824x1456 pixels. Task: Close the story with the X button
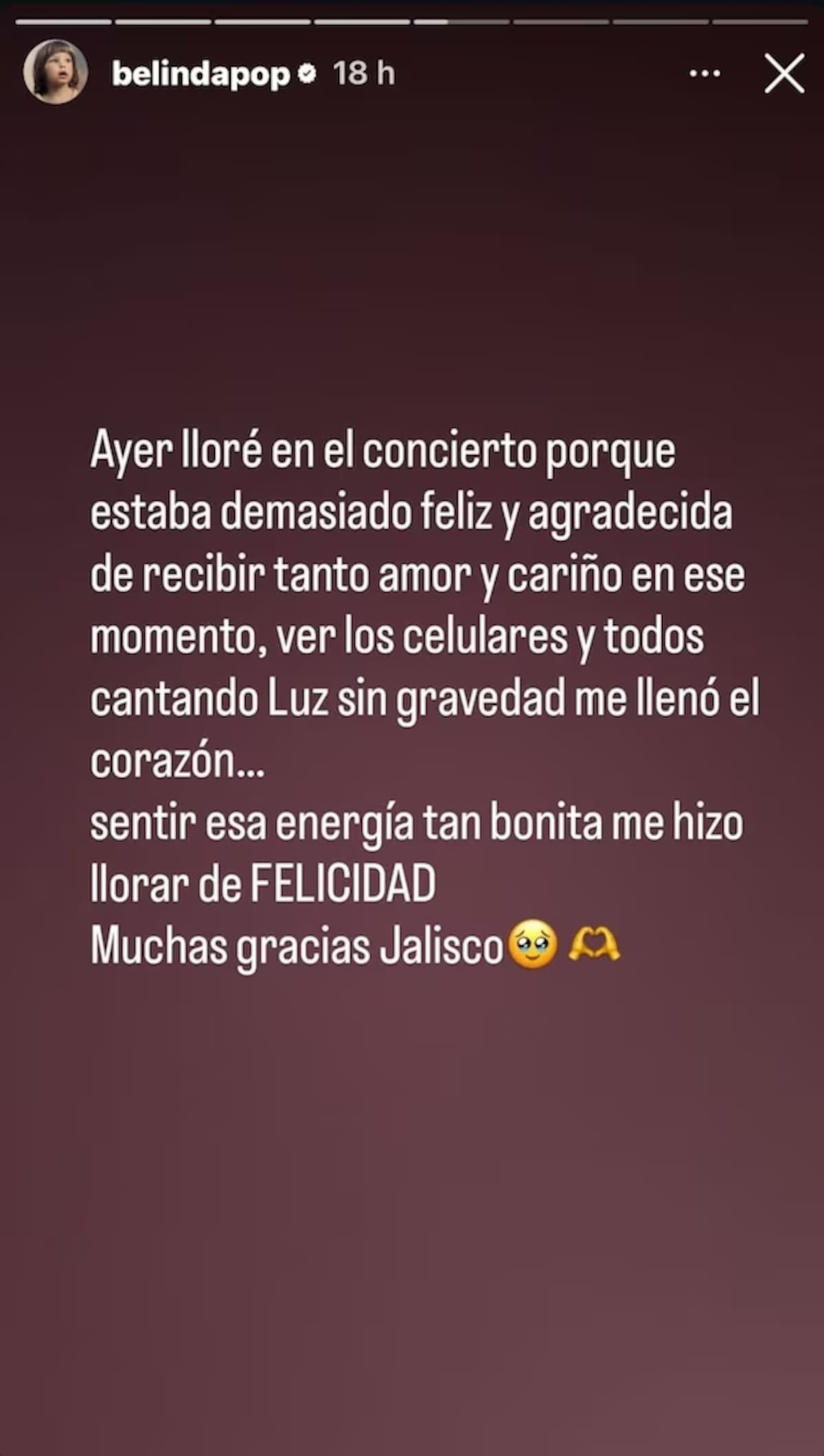pos(784,73)
